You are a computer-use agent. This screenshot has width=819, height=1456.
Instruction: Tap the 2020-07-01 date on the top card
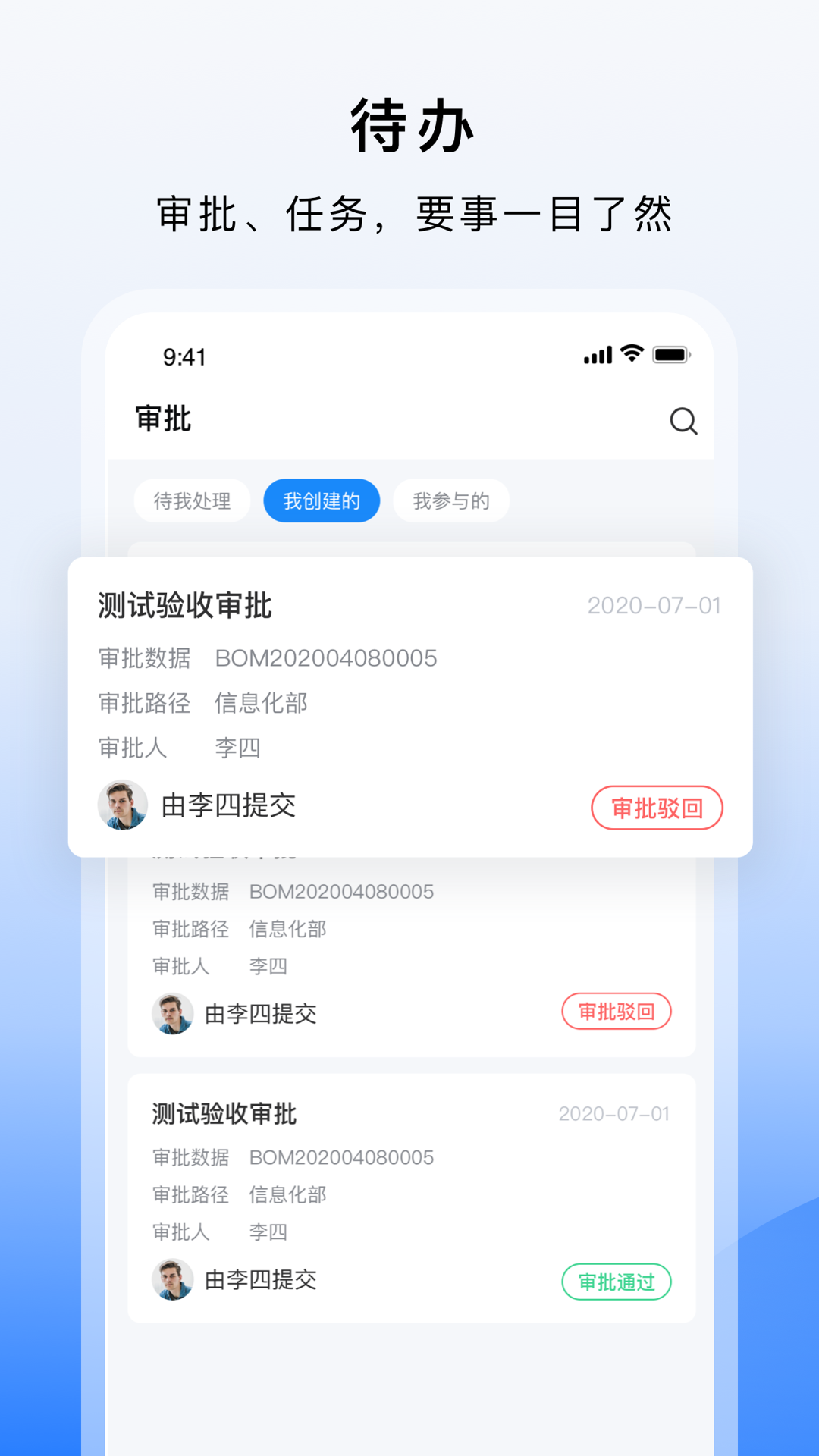tap(655, 605)
